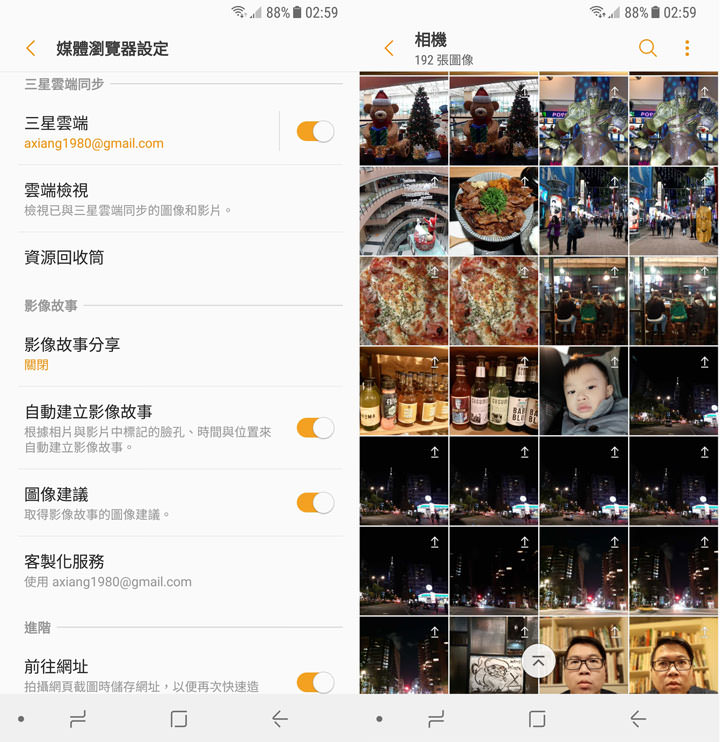Image resolution: width=720 pixels, height=742 pixels.
Task: Jump to top with the floating arrow button
Action: click(539, 660)
